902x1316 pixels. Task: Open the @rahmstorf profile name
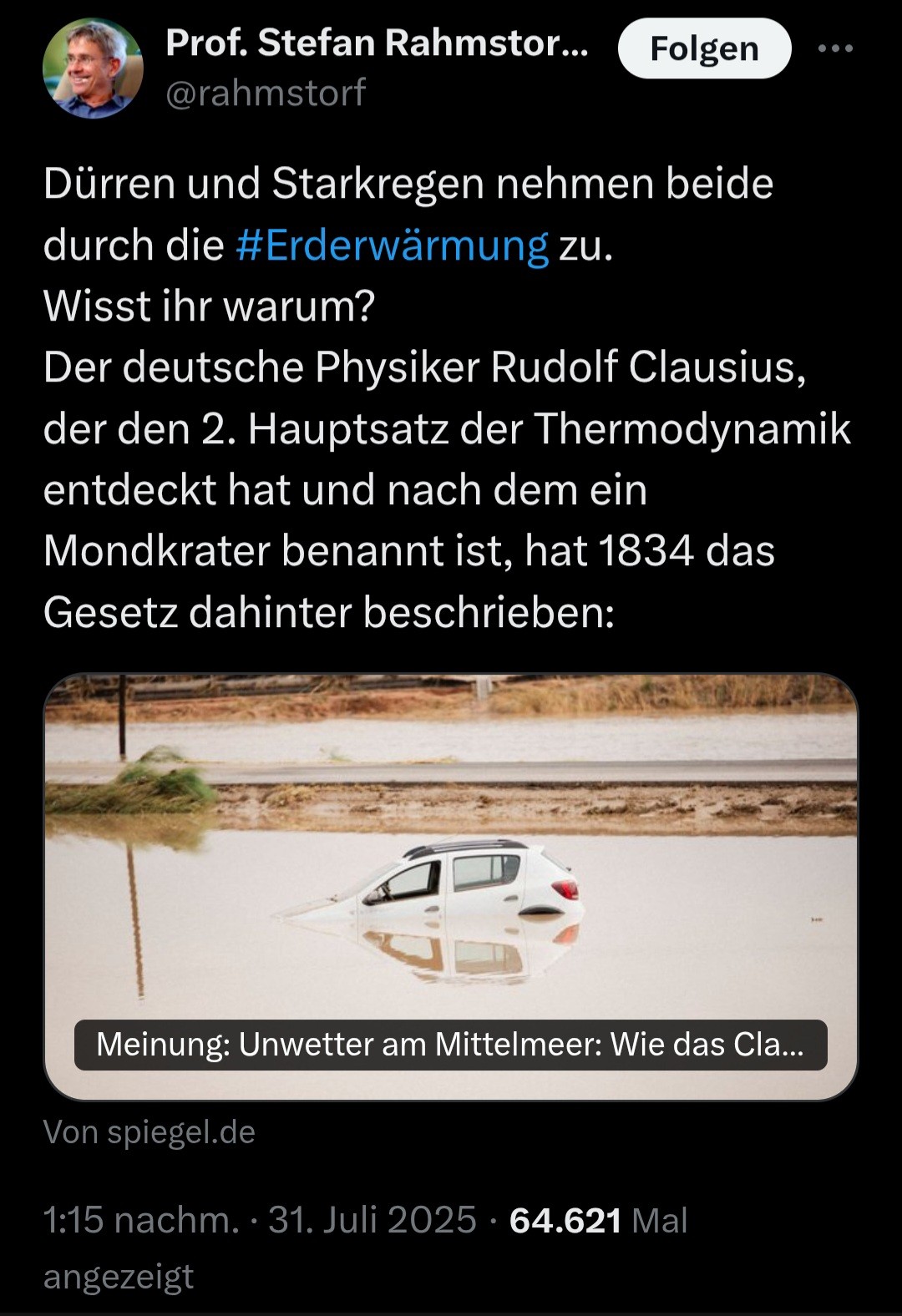click(266, 93)
